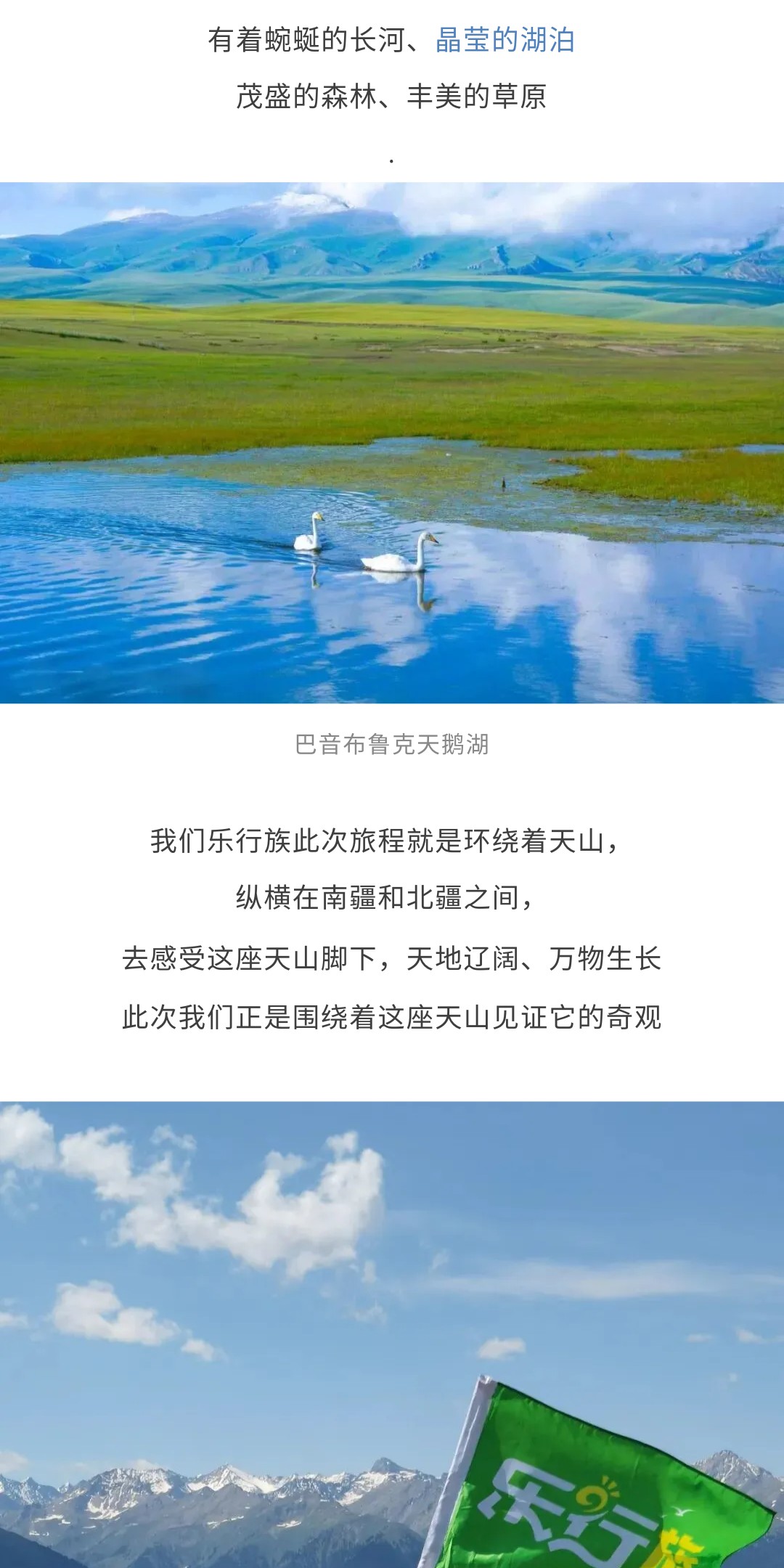
Task: Open the green 乐行族 flag photo
Action: pyautogui.click(x=392, y=1334)
